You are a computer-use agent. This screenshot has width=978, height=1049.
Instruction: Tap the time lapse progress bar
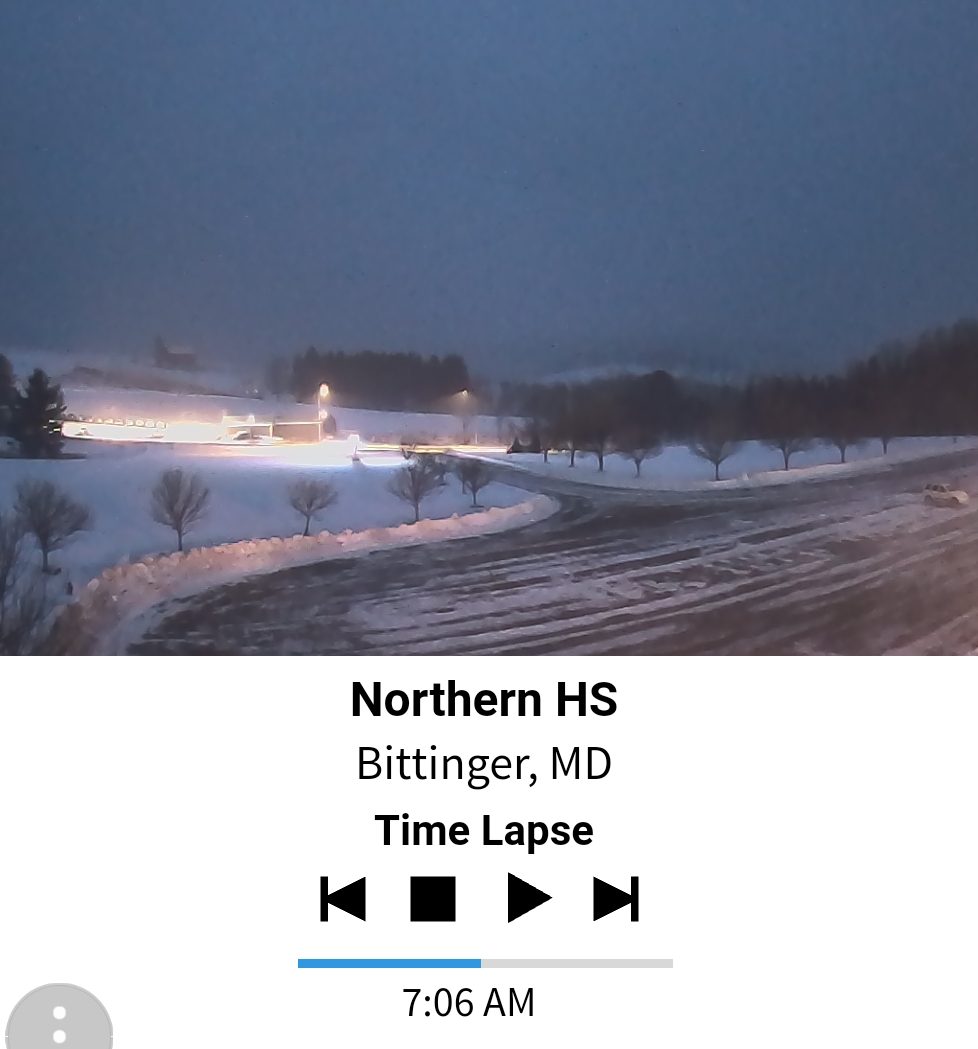coord(485,963)
